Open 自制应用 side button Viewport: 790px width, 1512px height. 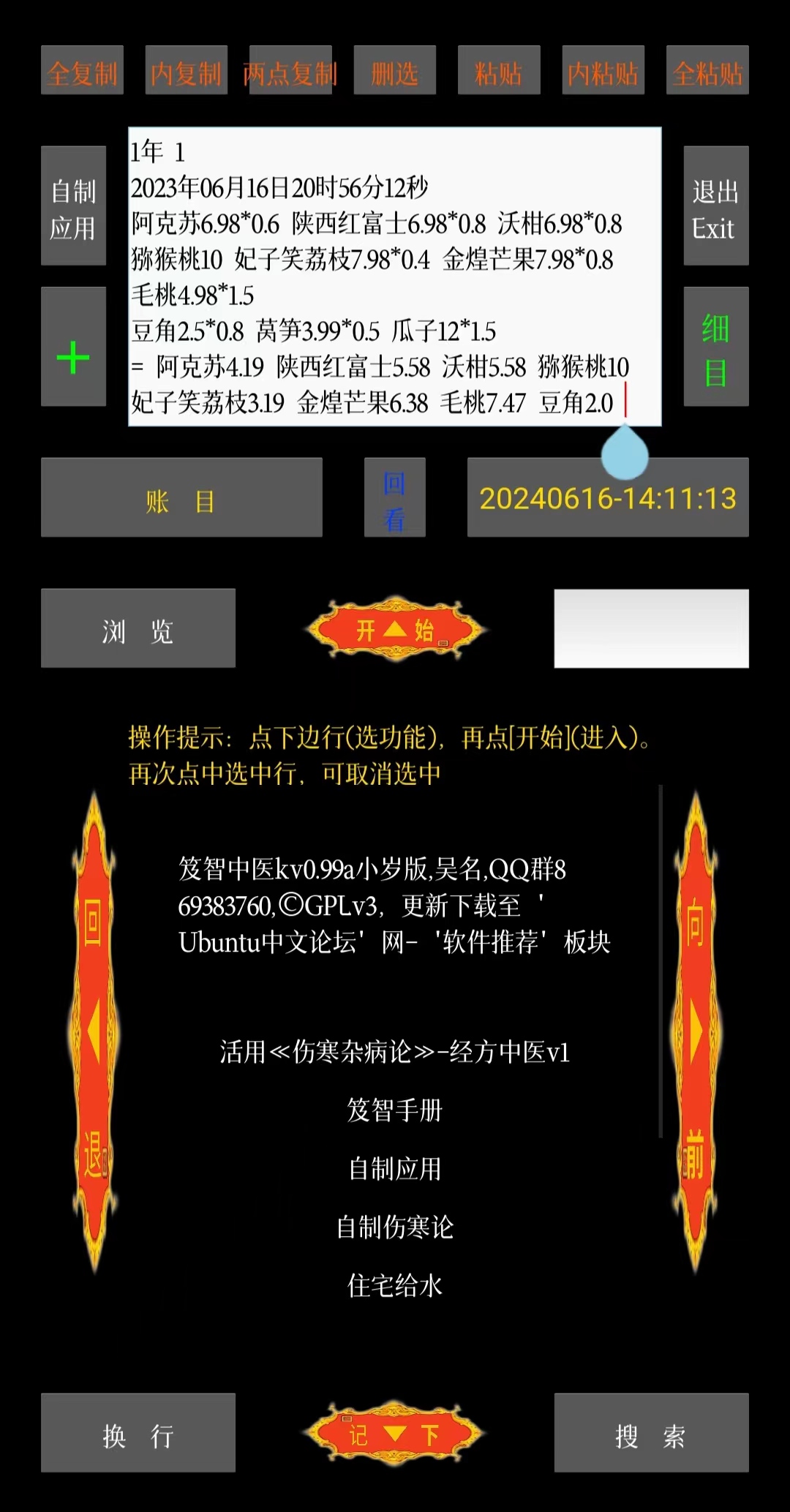(73, 206)
